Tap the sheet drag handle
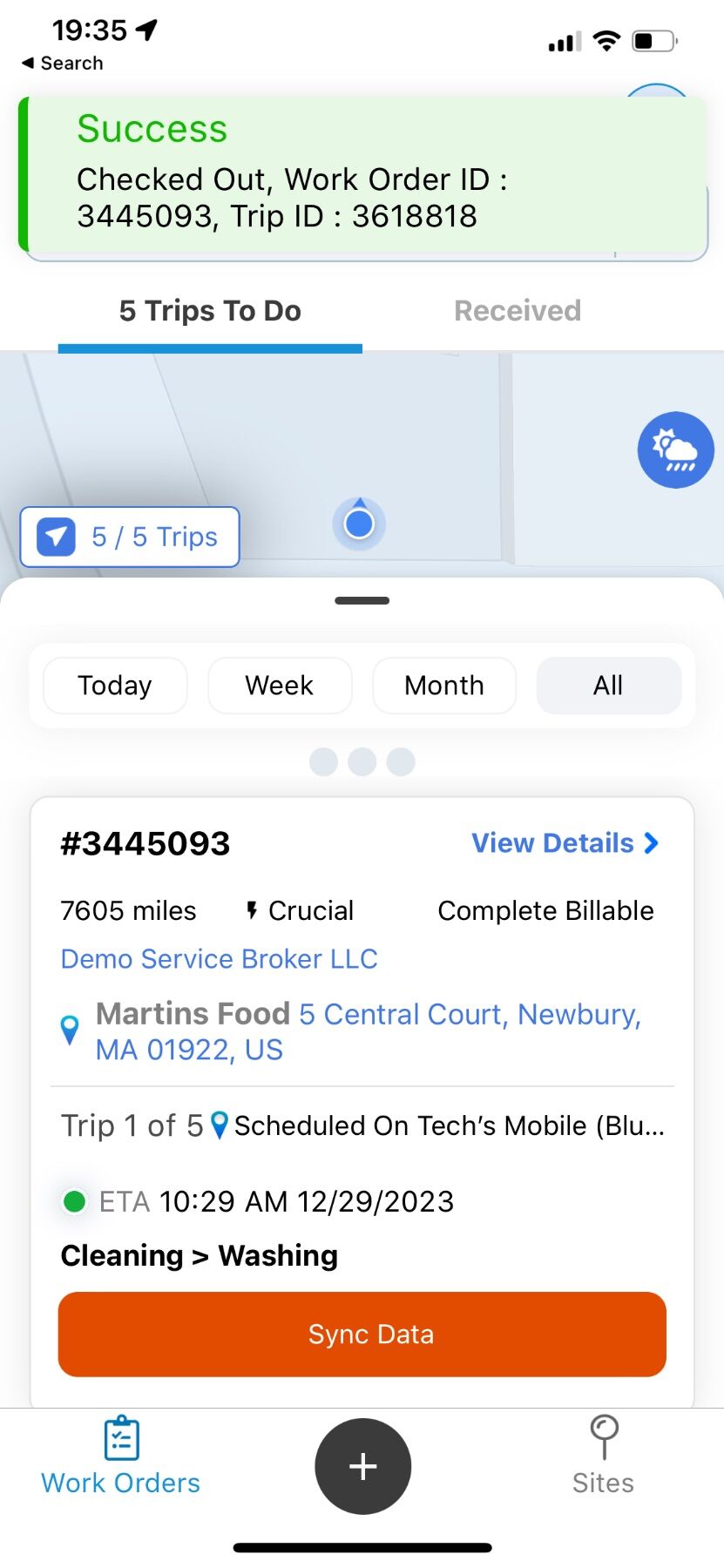724x1568 pixels. click(362, 600)
